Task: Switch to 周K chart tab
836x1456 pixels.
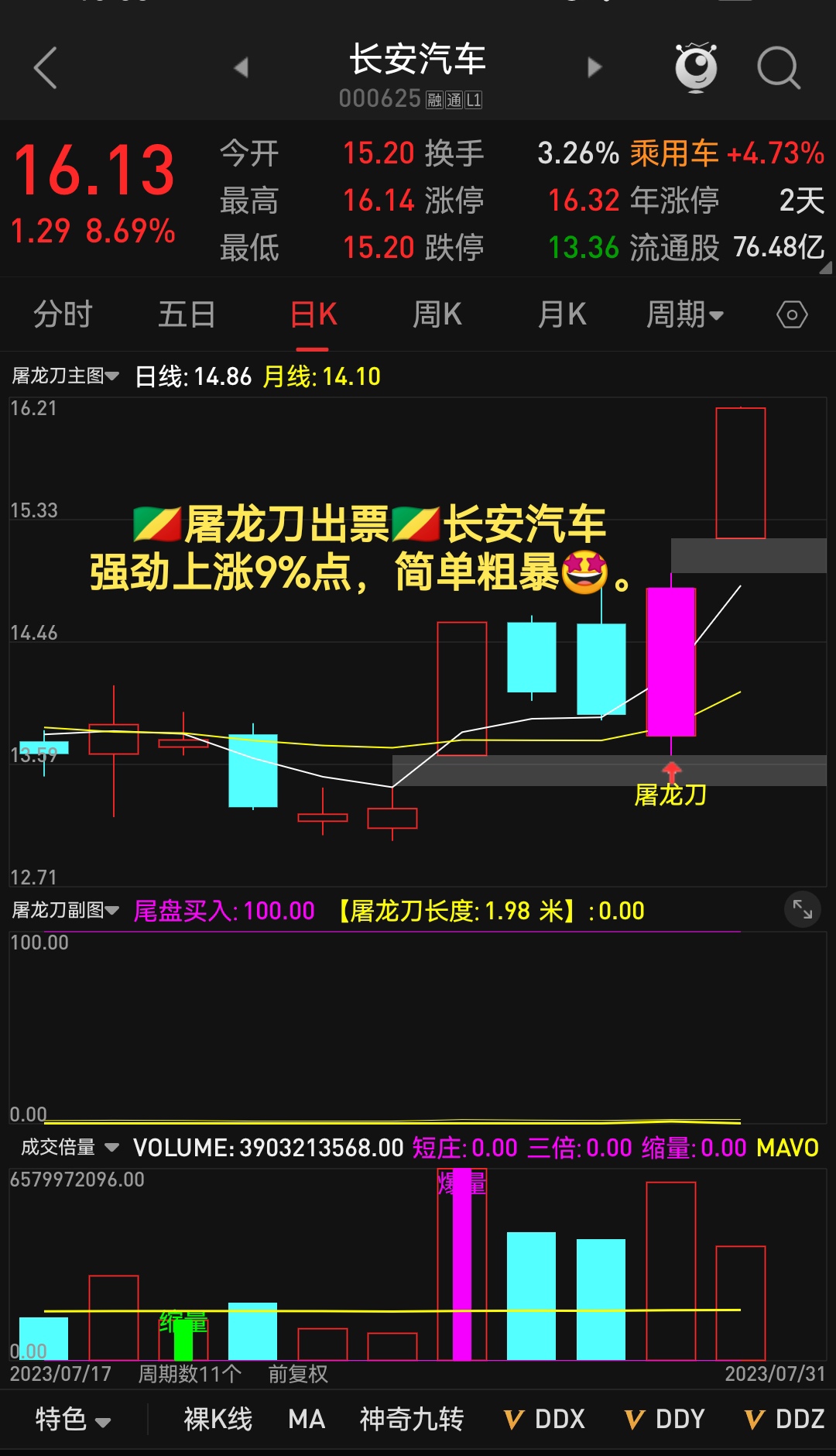Action: tap(437, 315)
